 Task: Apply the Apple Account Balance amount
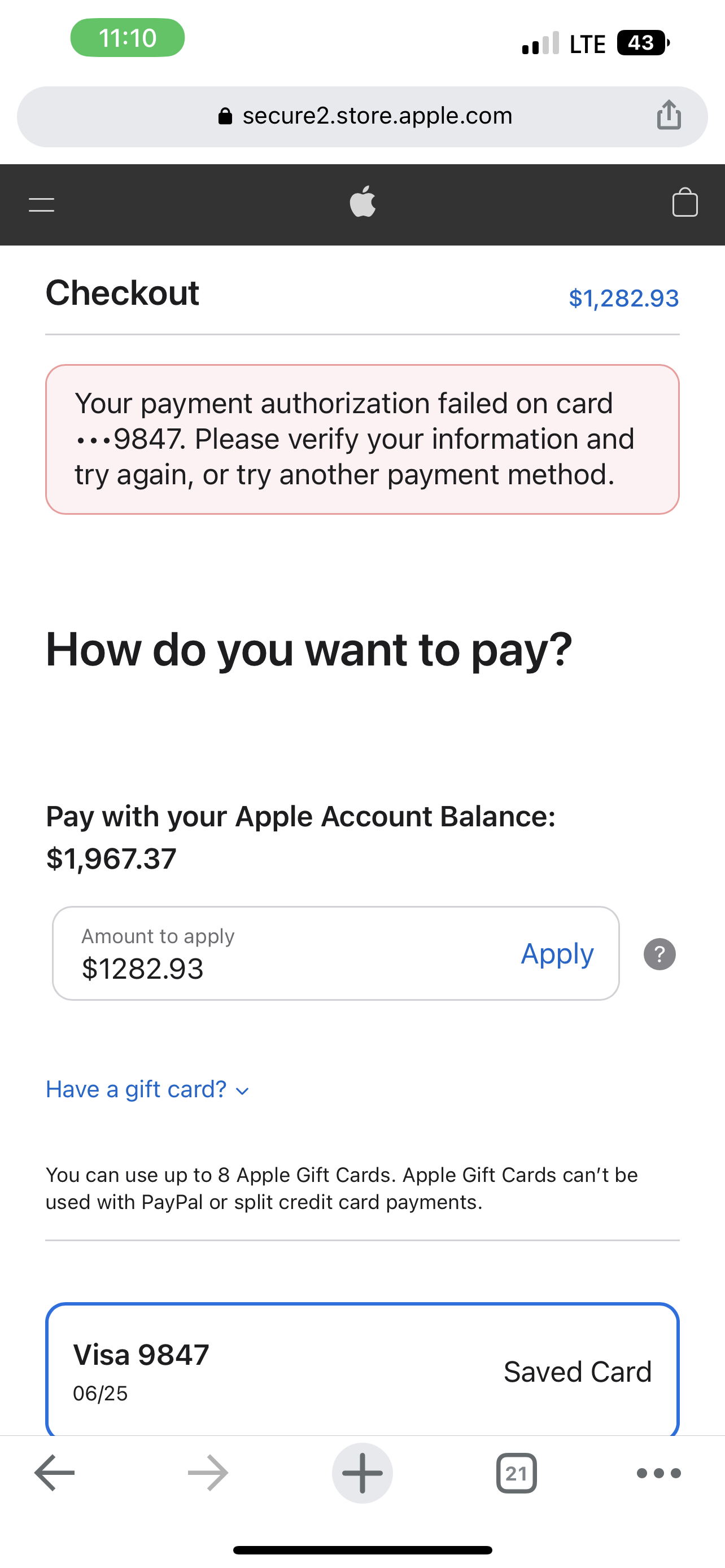pos(556,954)
